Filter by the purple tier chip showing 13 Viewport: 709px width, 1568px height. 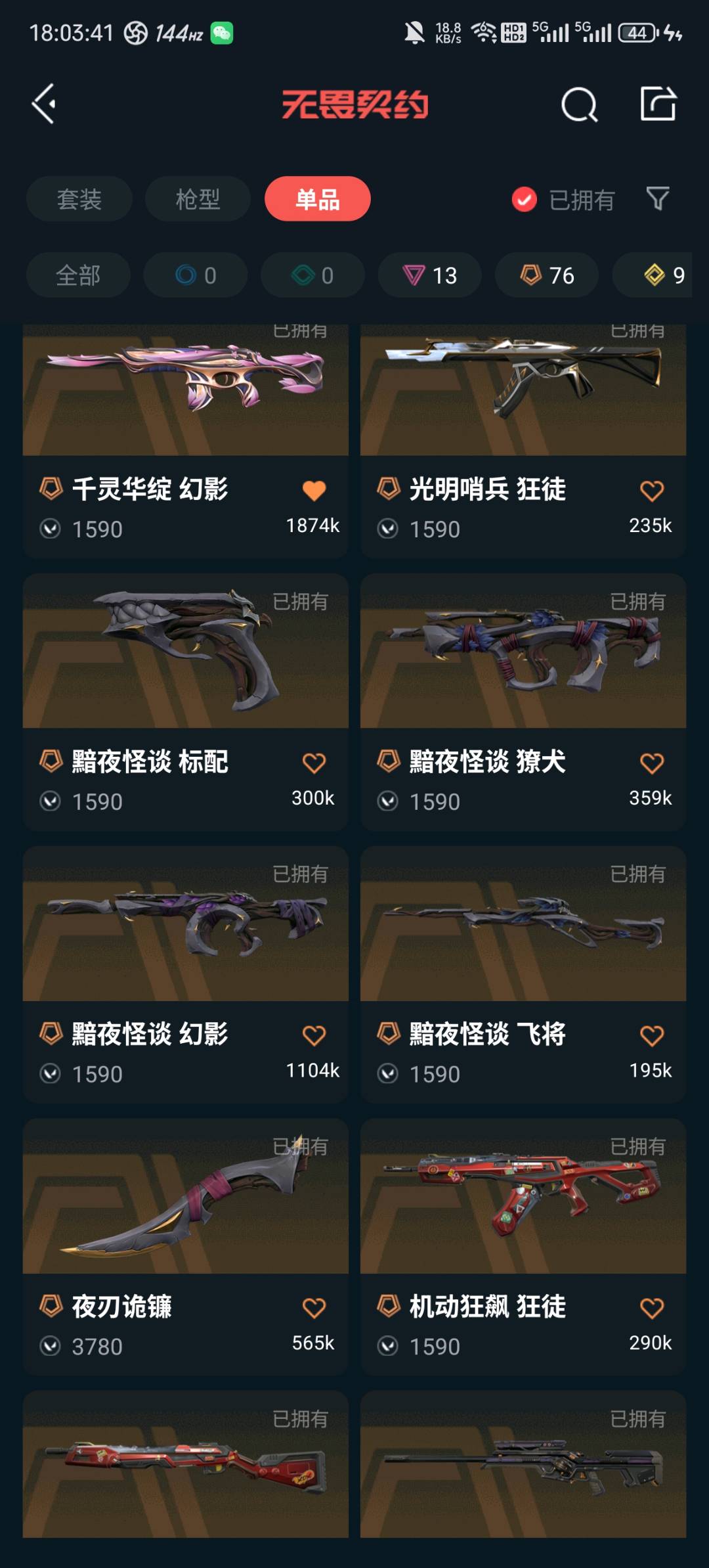[430, 275]
